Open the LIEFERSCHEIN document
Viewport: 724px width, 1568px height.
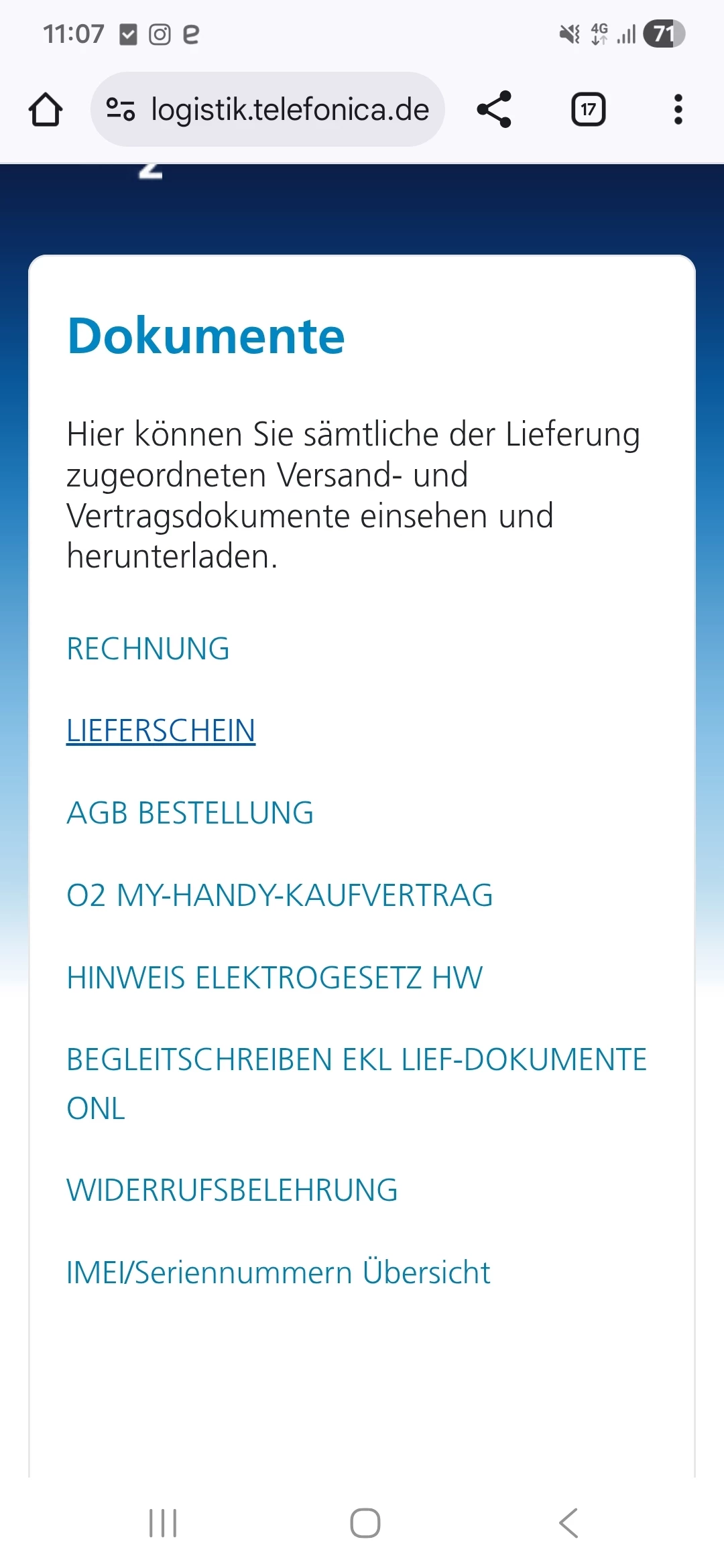(161, 730)
